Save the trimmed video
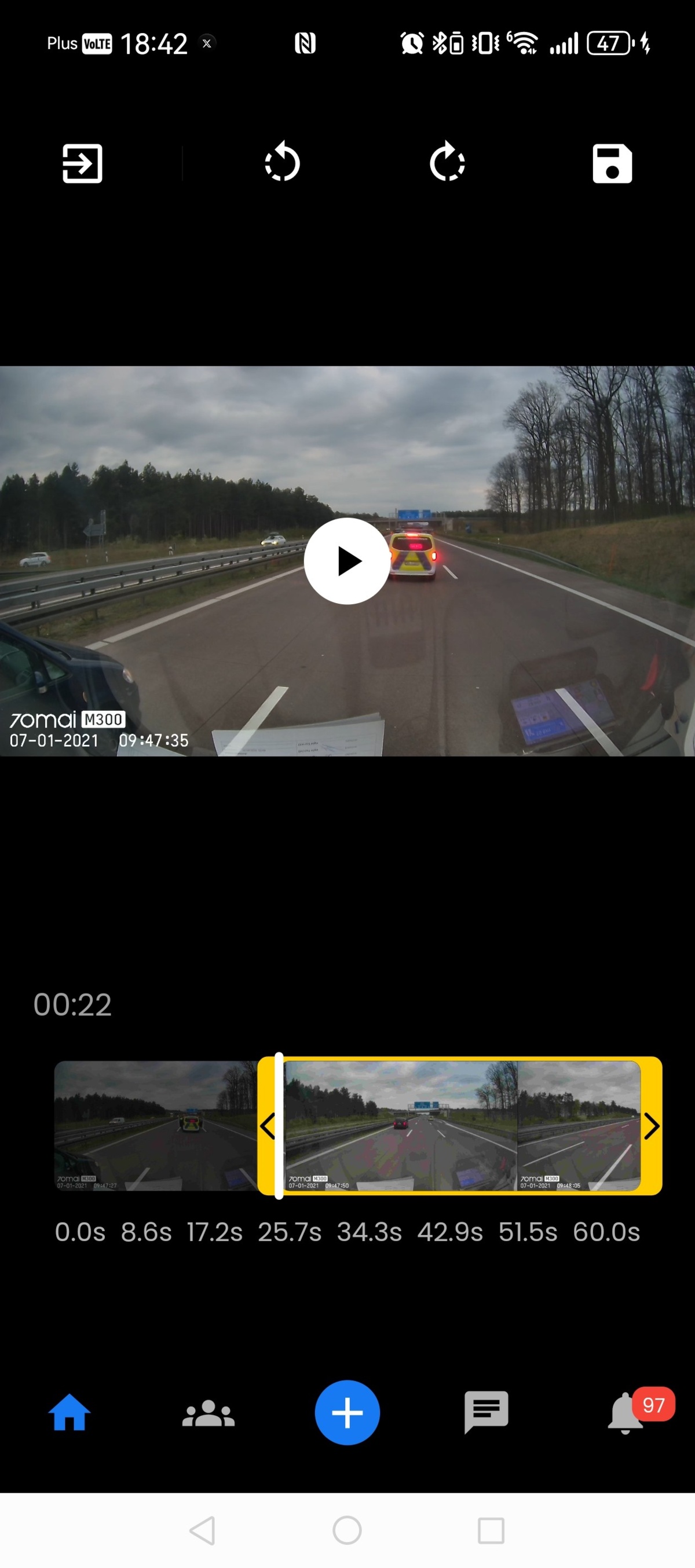Screen dimensions: 695x1568 click(x=612, y=163)
